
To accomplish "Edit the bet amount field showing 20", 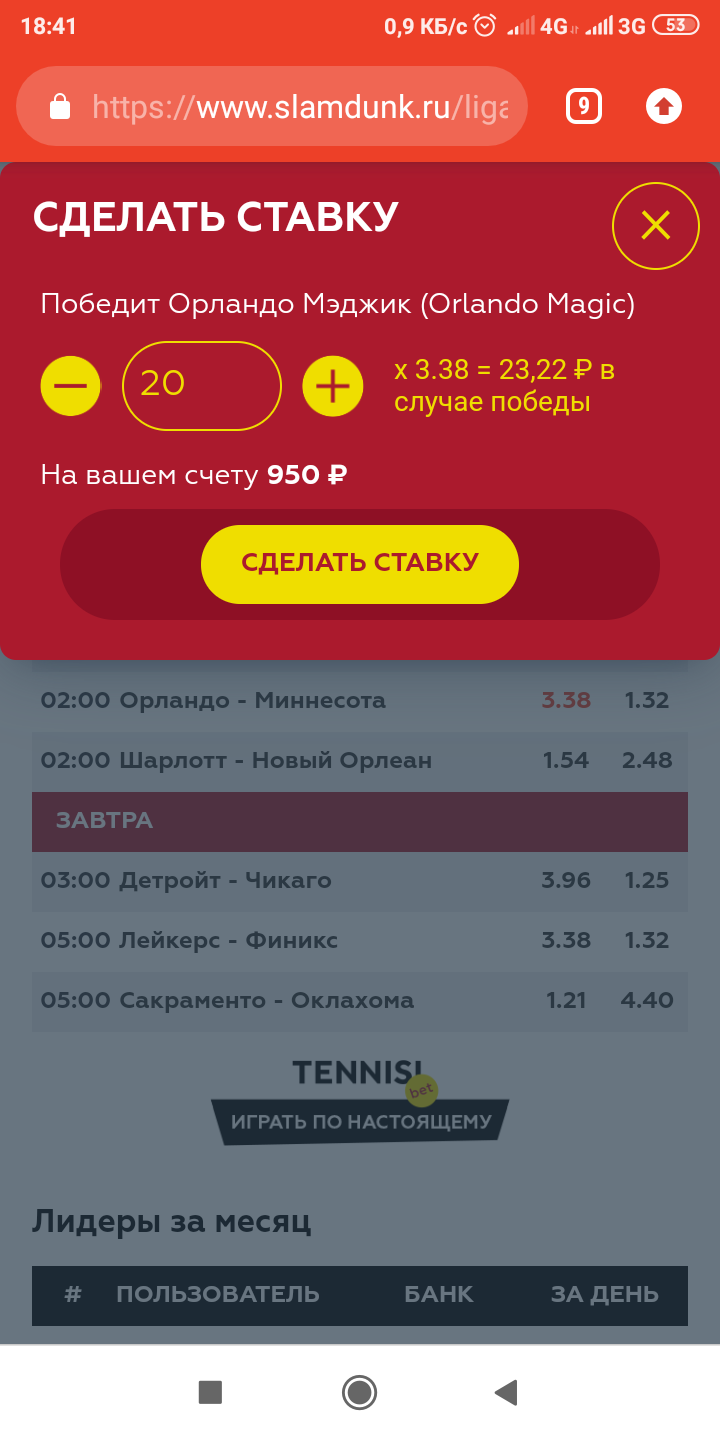I will 202,386.
